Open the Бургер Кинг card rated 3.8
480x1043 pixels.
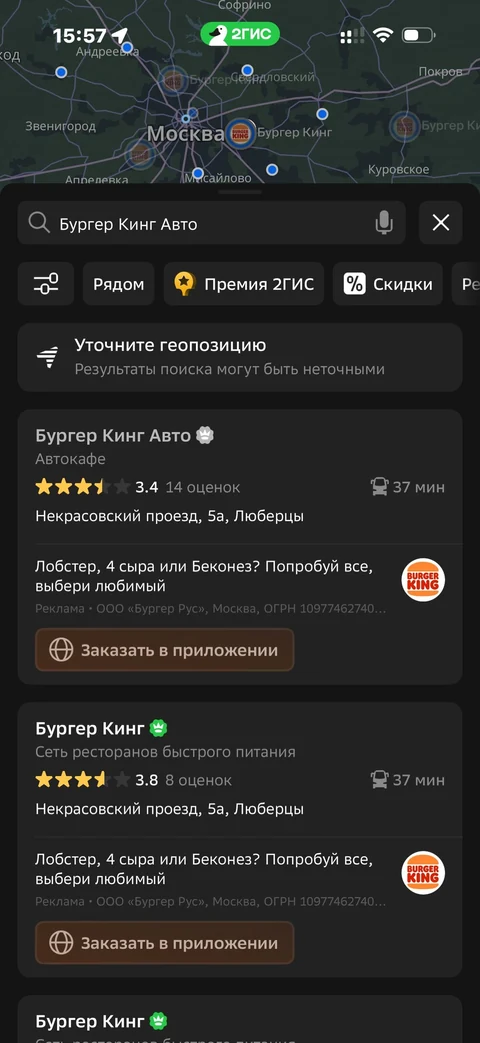tap(240, 768)
